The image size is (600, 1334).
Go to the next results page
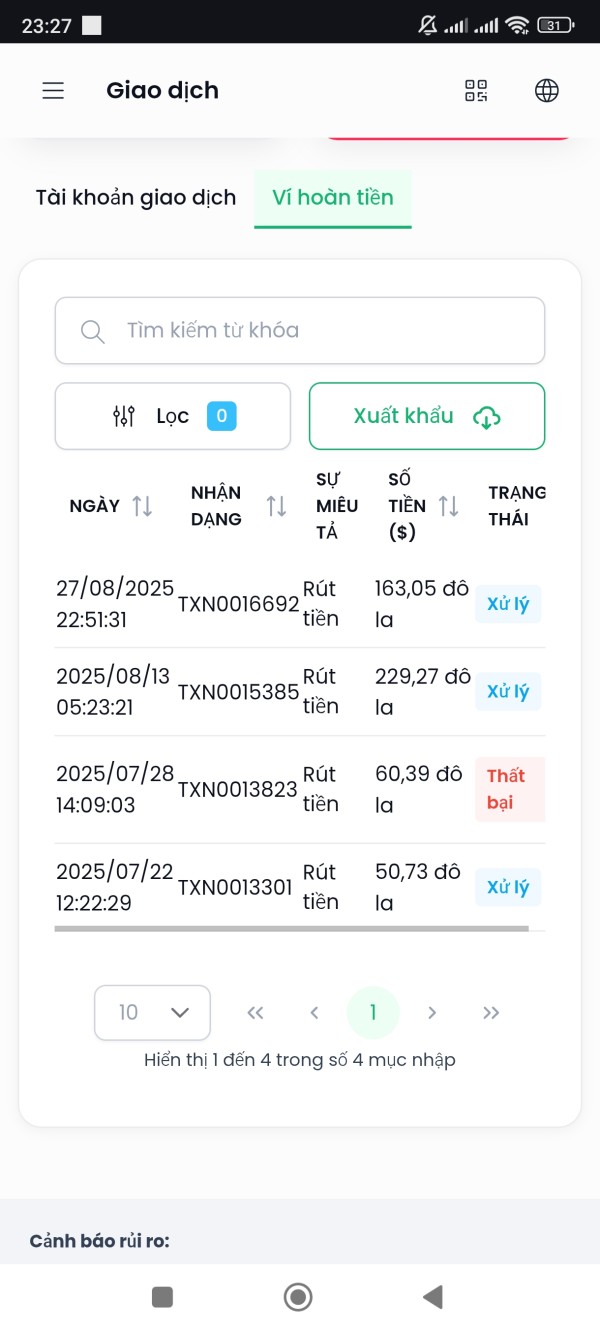click(432, 1013)
